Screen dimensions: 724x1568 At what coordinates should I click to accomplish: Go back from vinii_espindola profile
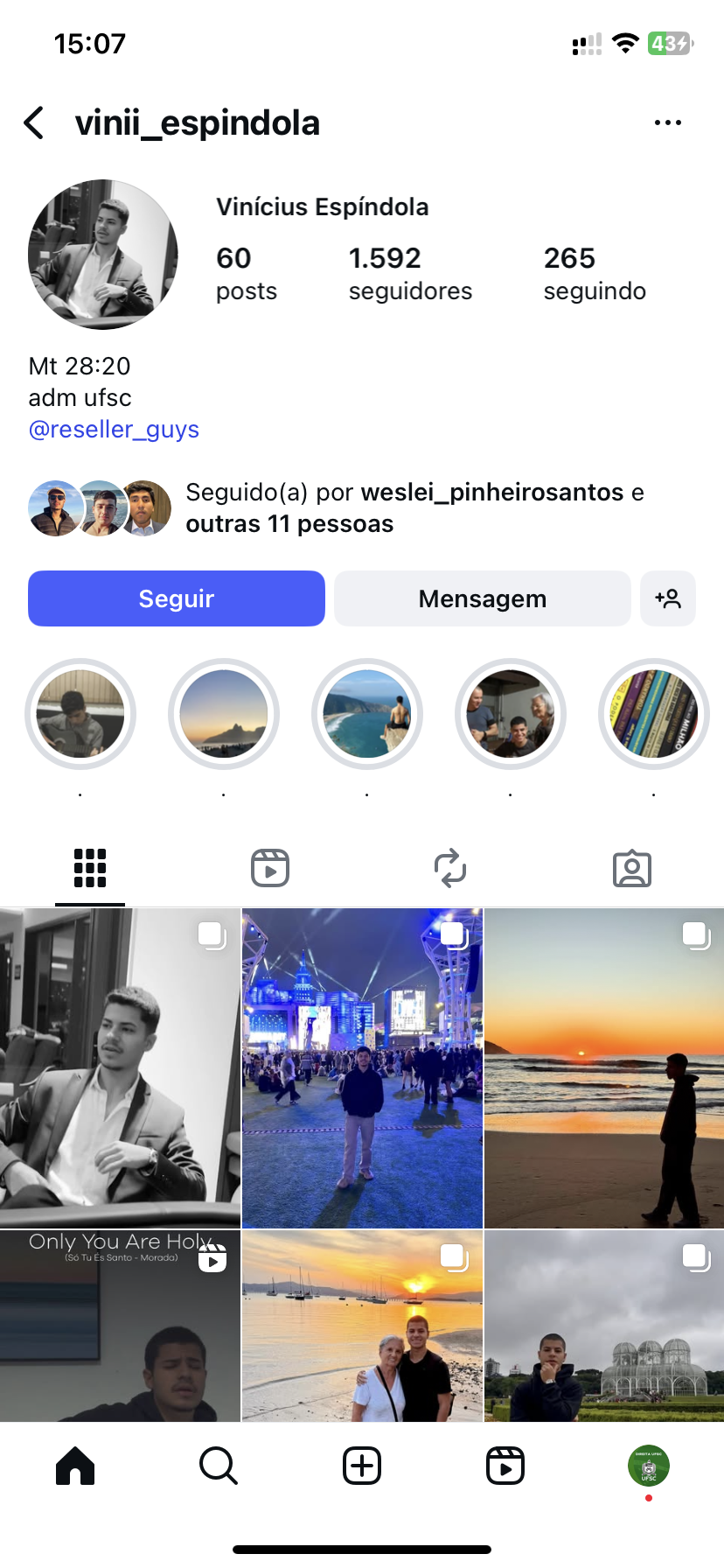[34, 123]
